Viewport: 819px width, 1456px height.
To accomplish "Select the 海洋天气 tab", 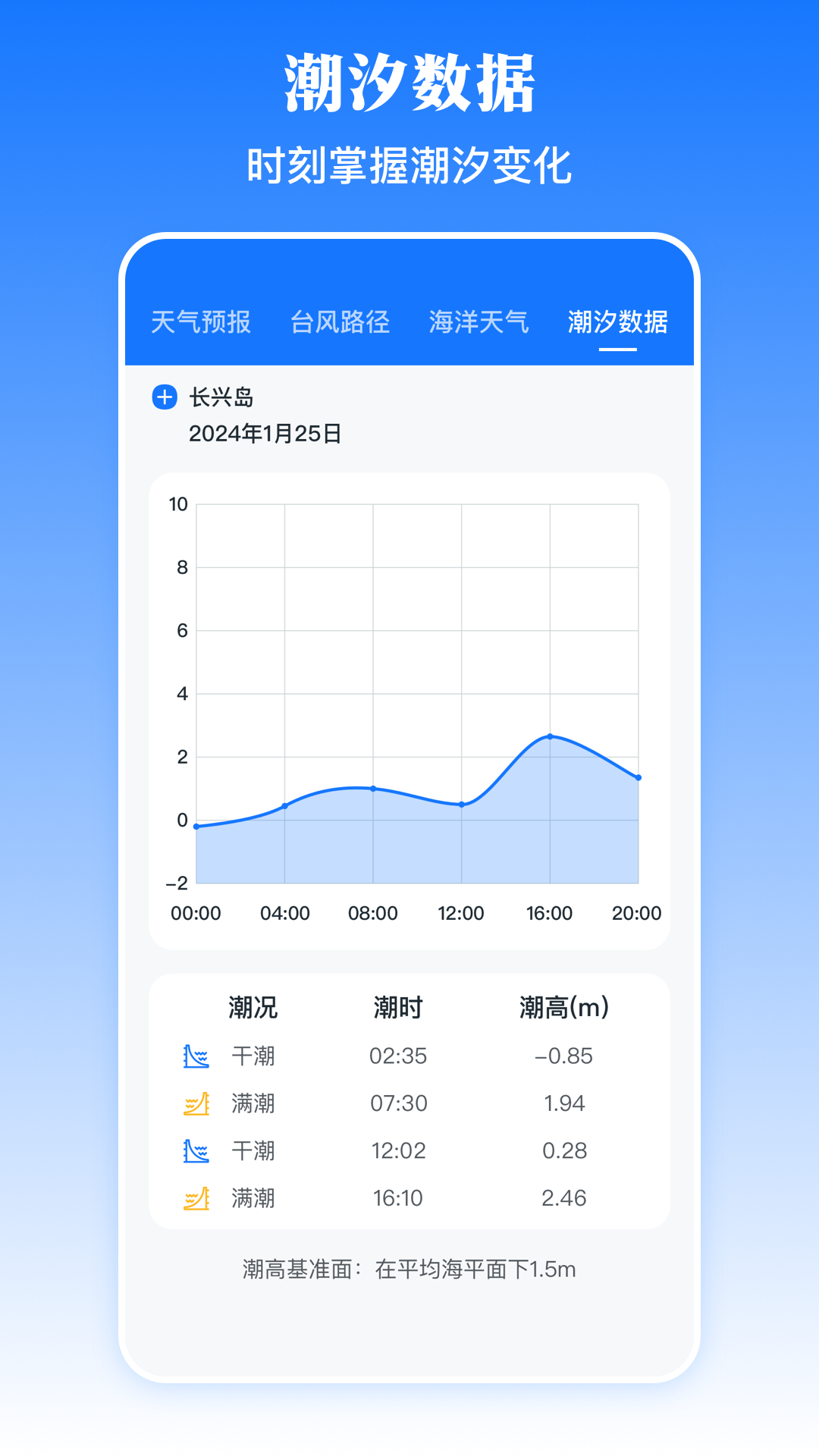I will (x=479, y=322).
